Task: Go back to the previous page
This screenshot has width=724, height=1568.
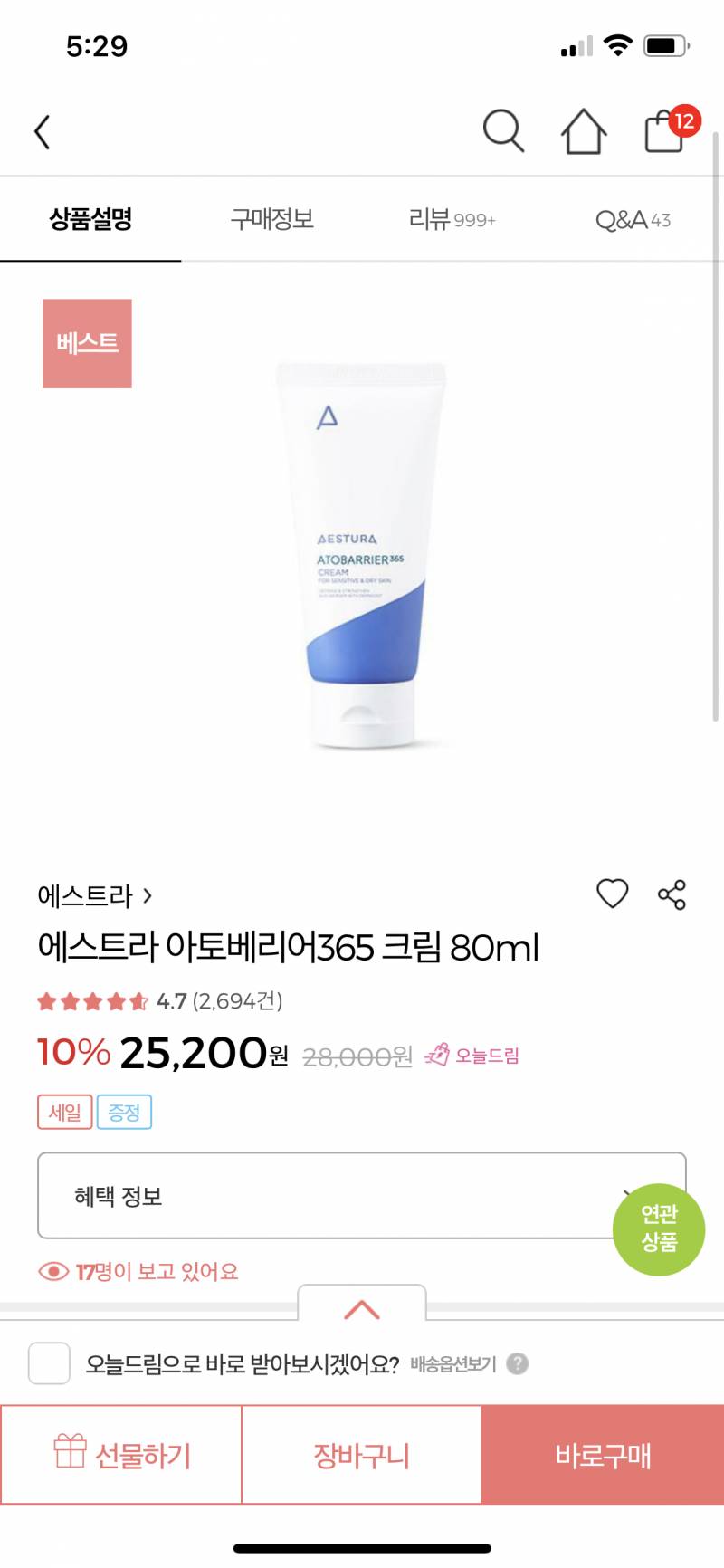Action: (43, 132)
